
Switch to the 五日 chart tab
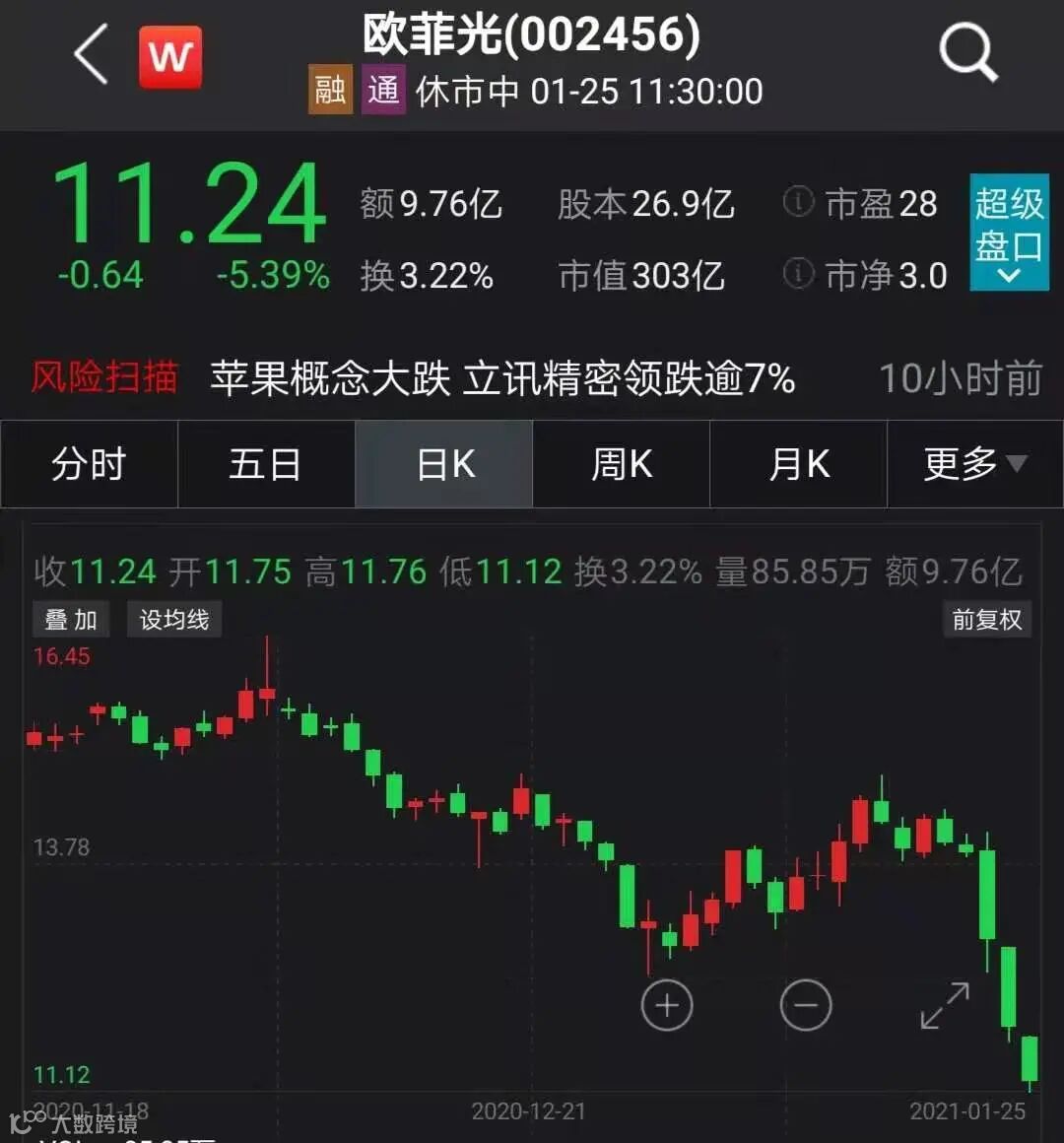click(266, 464)
